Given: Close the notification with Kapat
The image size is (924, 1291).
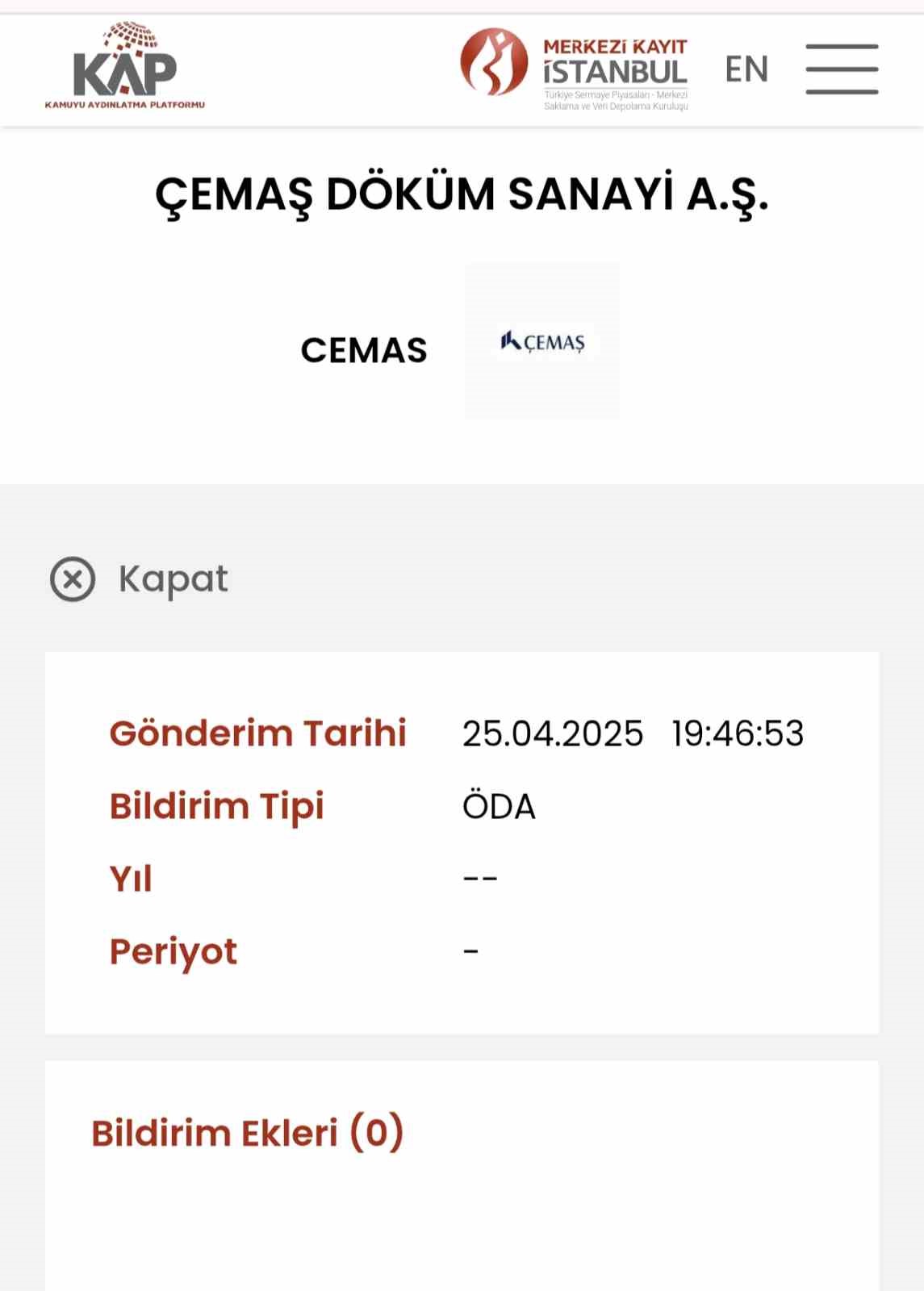Looking at the screenshot, I should click(x=172, y=578).
